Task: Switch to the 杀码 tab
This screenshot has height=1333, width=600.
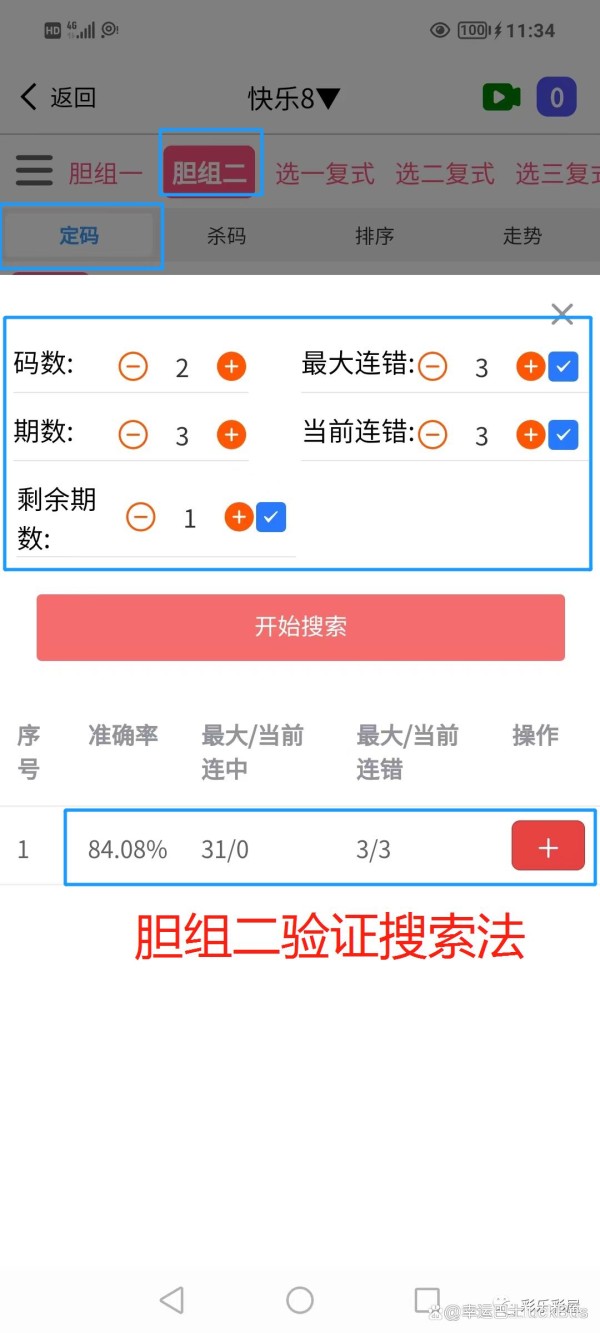Action: (x=226, y=236)
